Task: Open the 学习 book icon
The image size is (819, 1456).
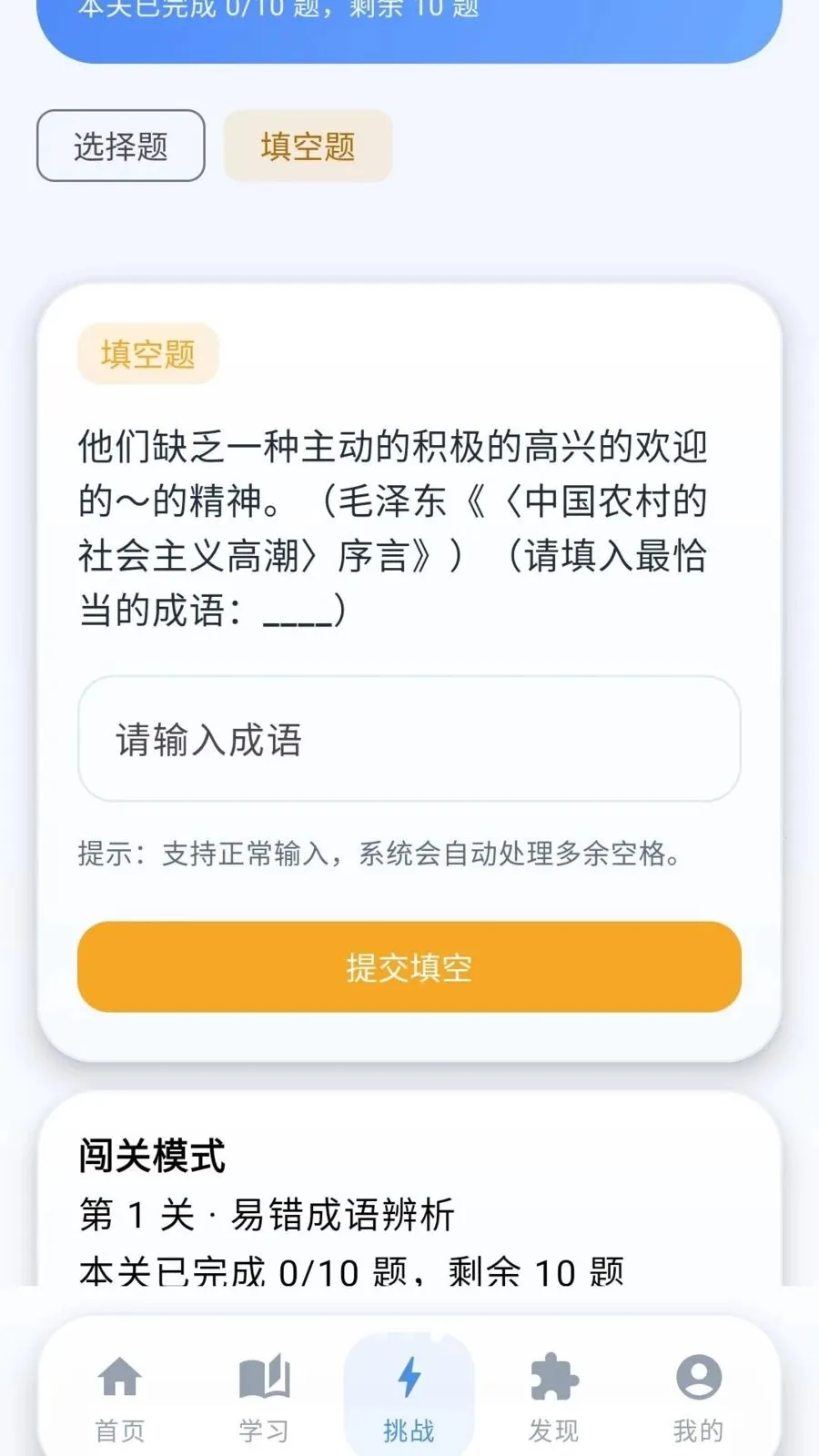Action: 264,1377
